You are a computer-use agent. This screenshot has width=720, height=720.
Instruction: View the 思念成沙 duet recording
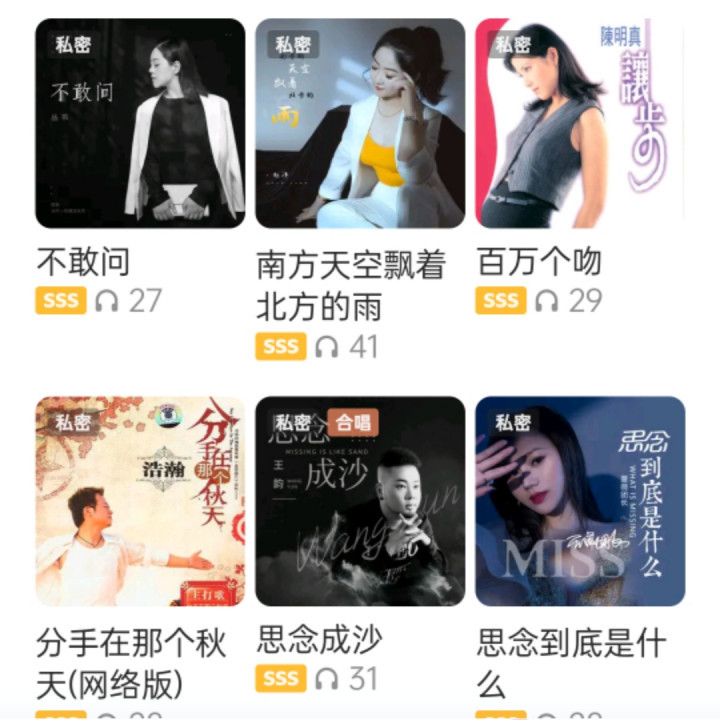pyautogui.click(x=360, y=501)
